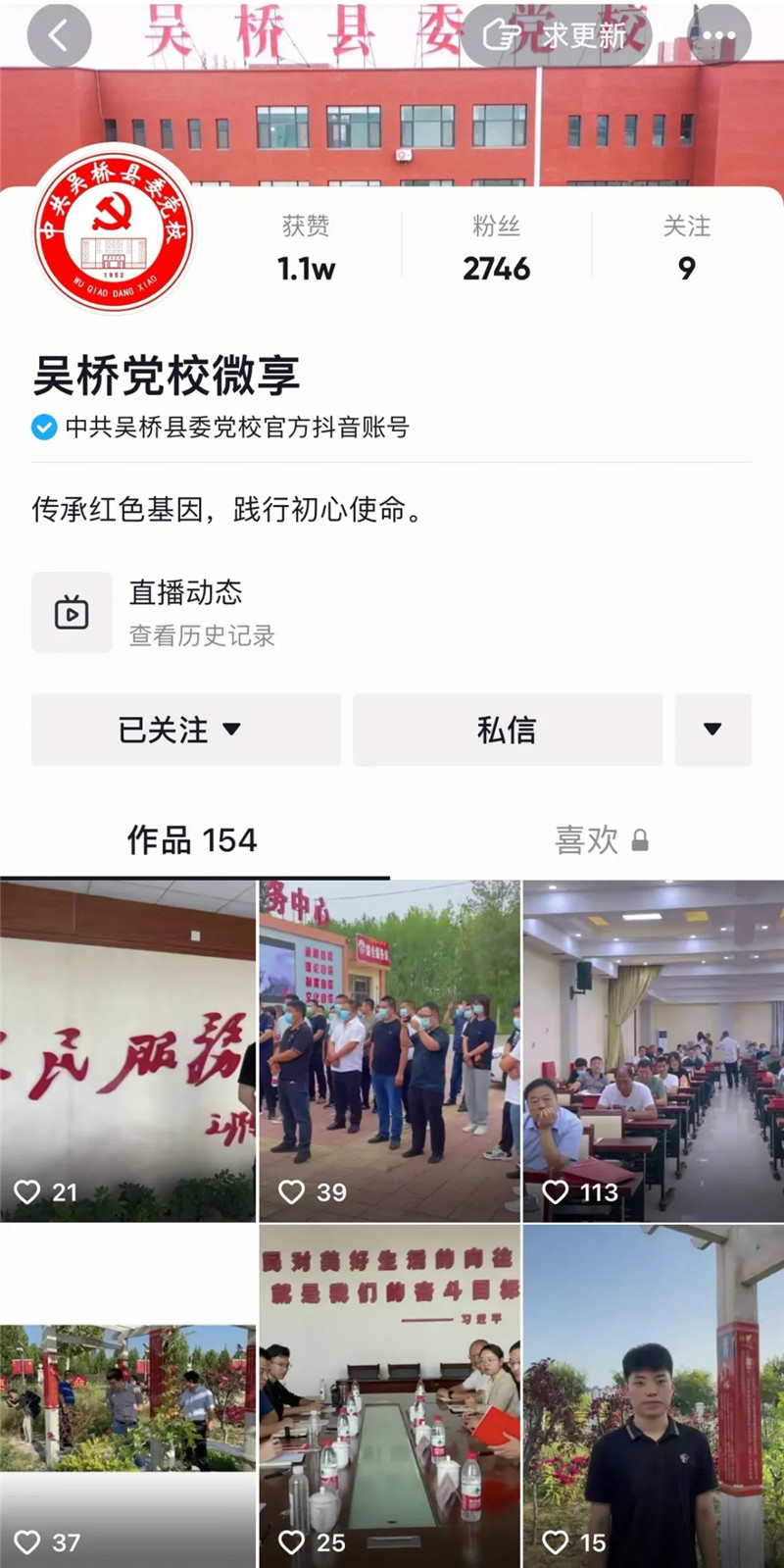The width and height of the screenshot is (784, 1568).
Task: Open the video with 21 likes
Action: 127,1049
